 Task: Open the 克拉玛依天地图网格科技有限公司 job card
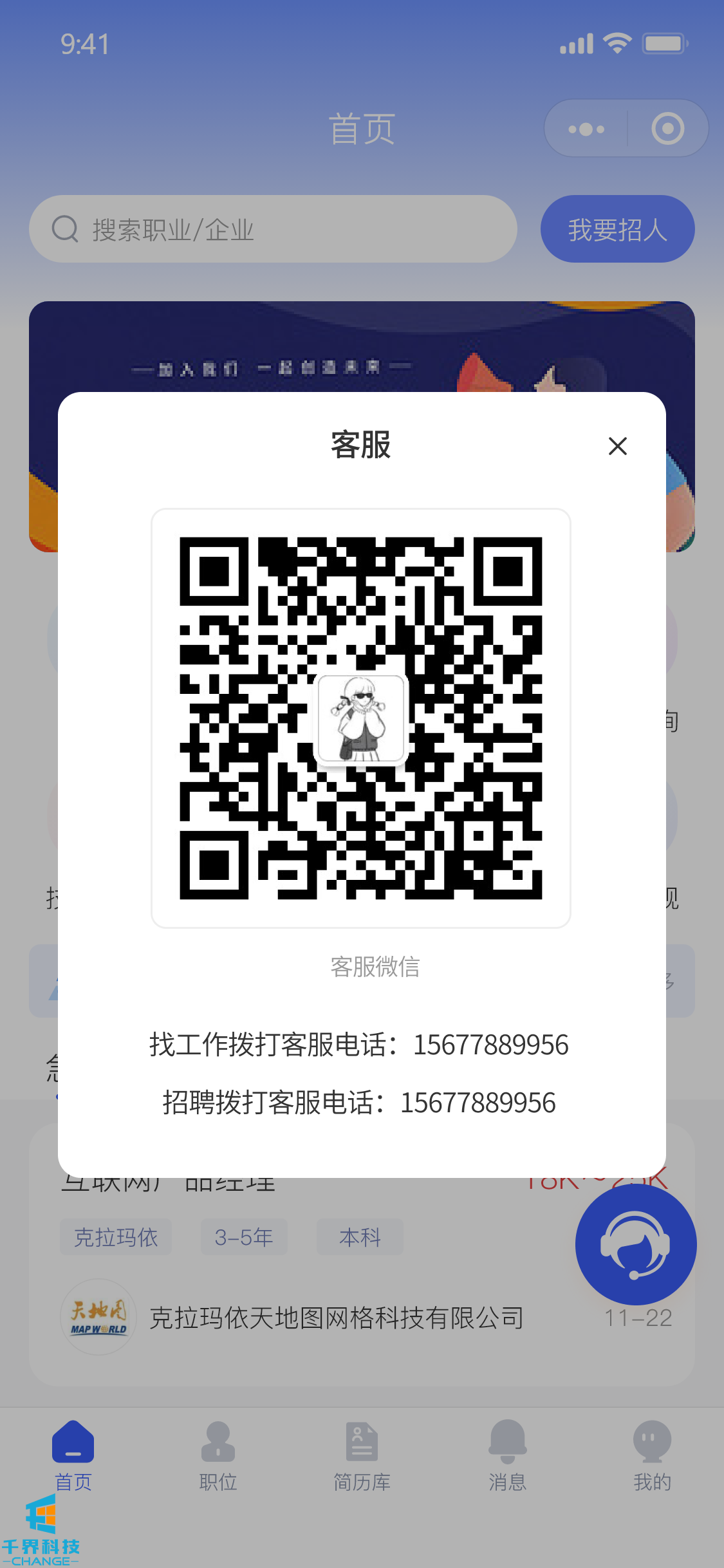[335, 1318]
